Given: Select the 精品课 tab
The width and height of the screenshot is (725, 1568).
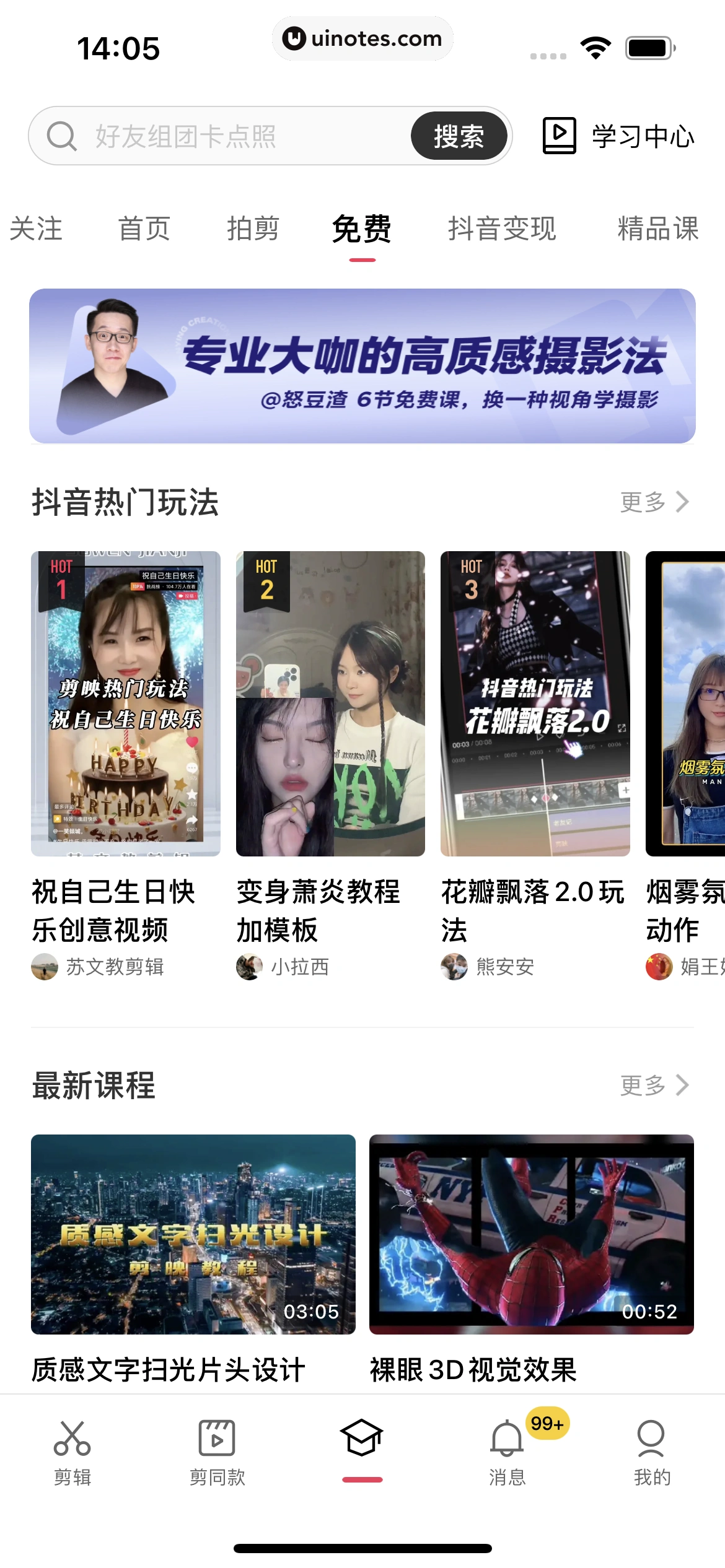Looking at the screenshot, I should click(x=658, y=229).
